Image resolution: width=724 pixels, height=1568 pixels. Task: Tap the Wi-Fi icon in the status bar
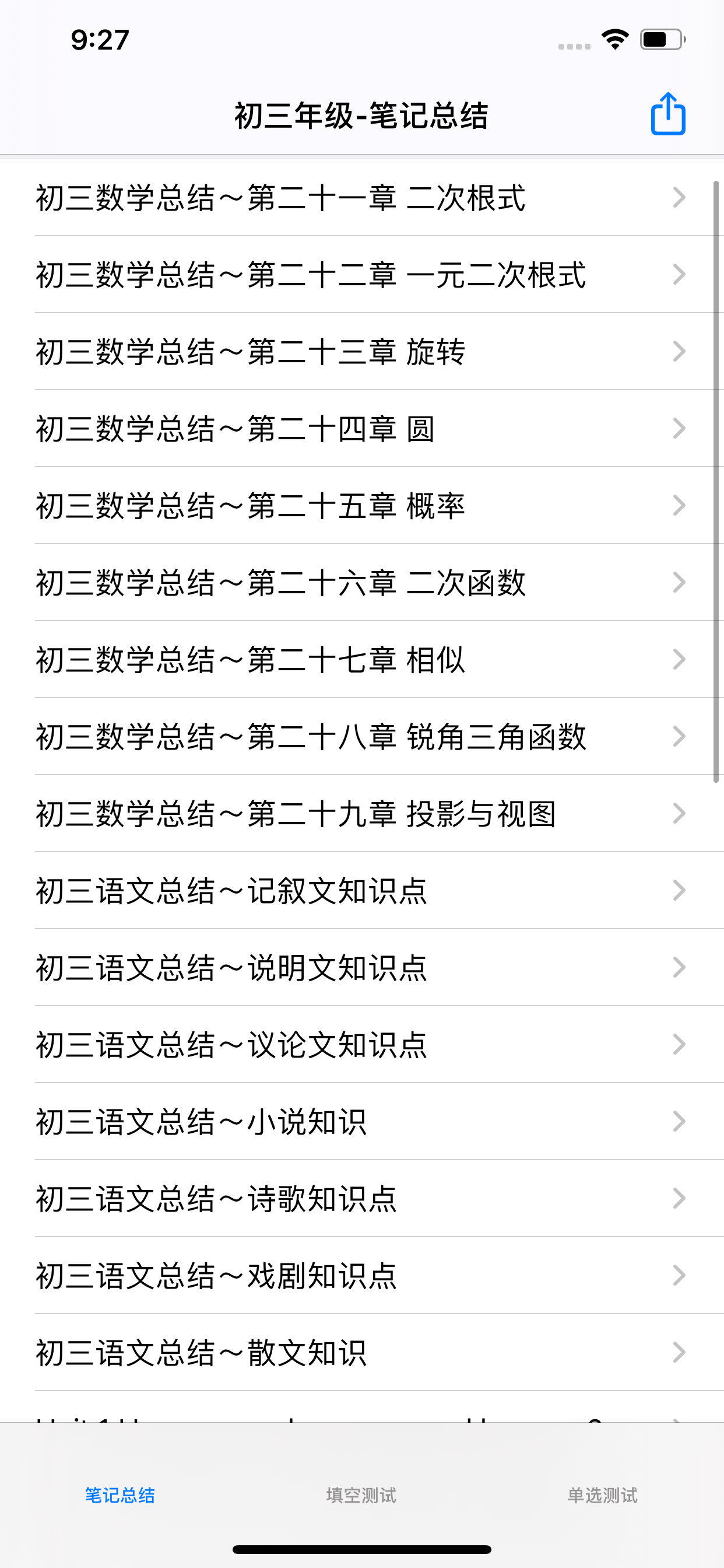(x=614, y=40)
